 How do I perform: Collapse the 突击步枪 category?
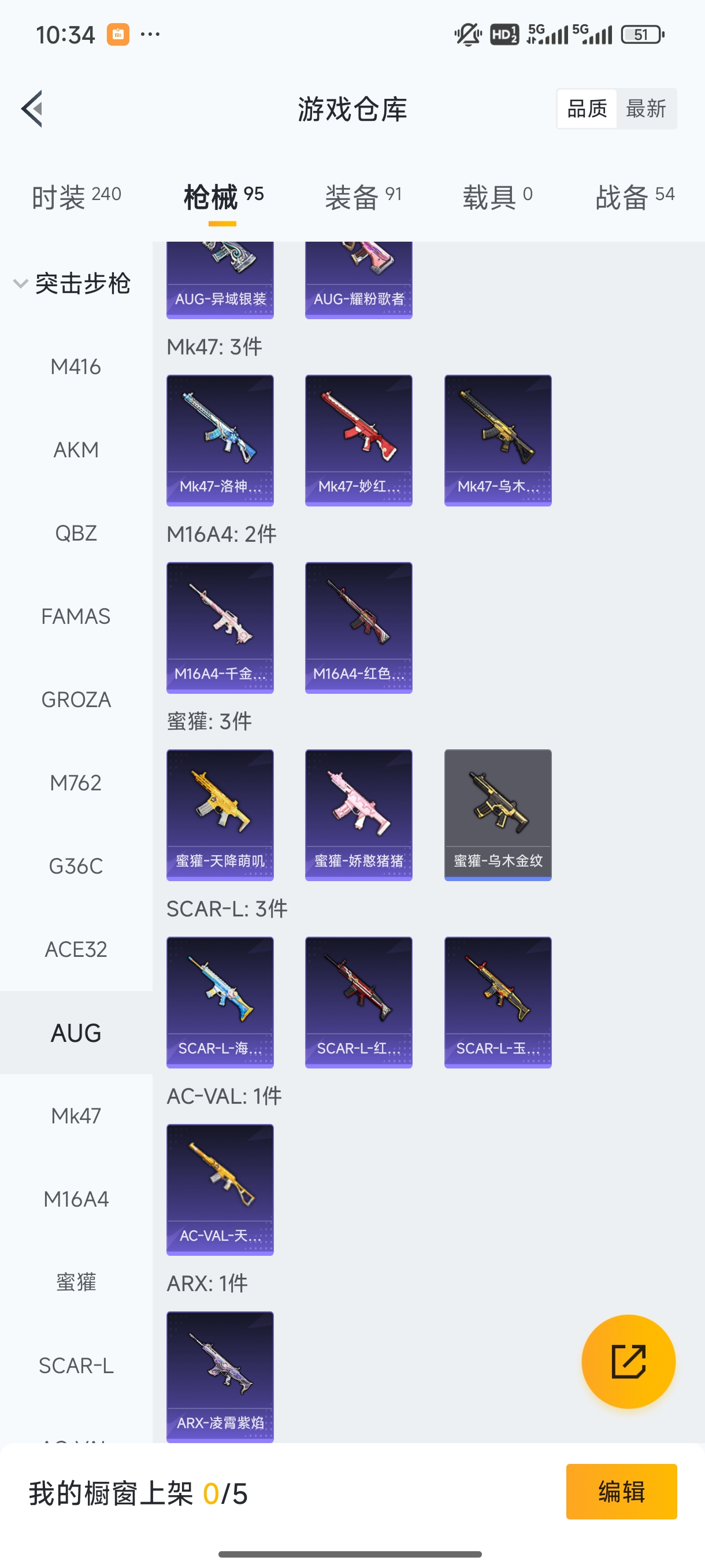point(72,284)
